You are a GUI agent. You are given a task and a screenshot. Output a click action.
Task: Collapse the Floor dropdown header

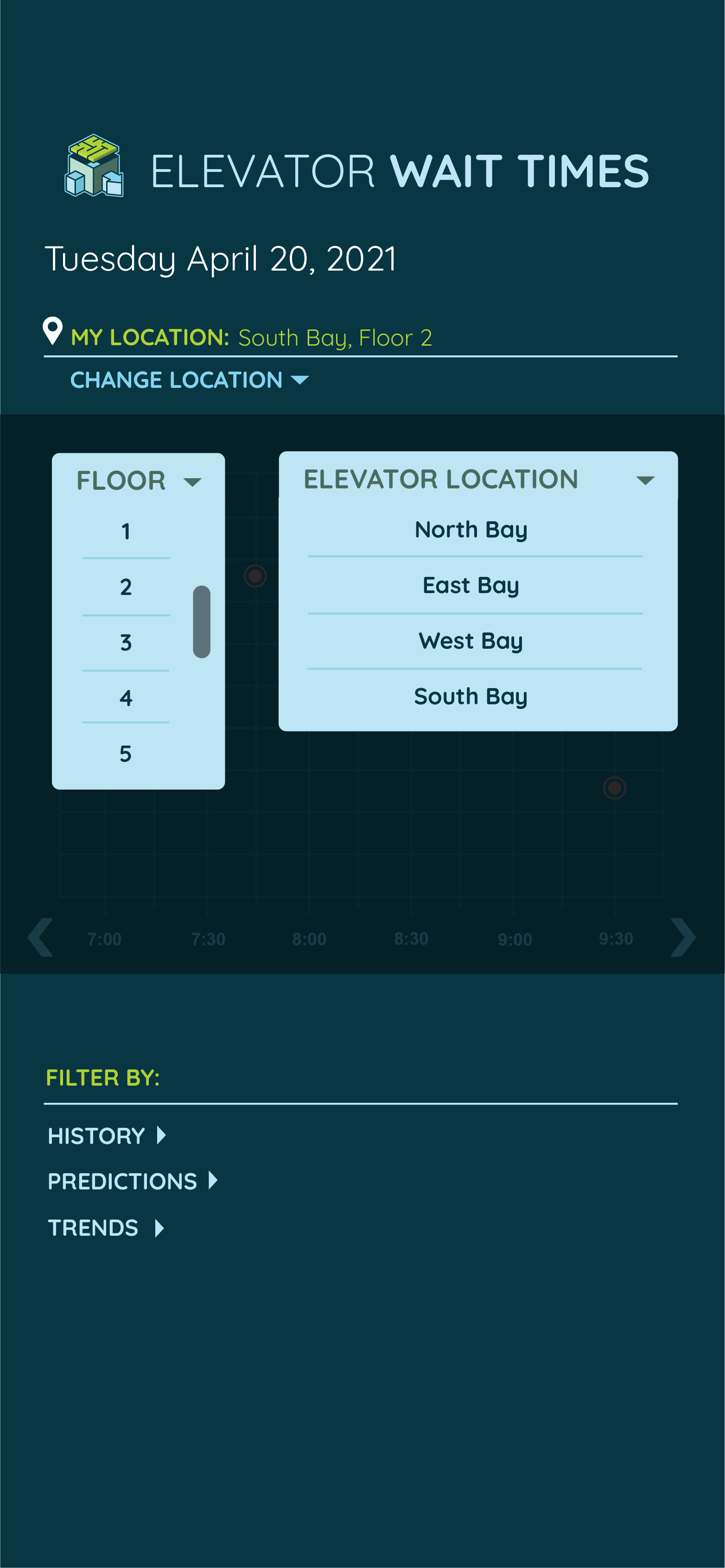[138, 481]
